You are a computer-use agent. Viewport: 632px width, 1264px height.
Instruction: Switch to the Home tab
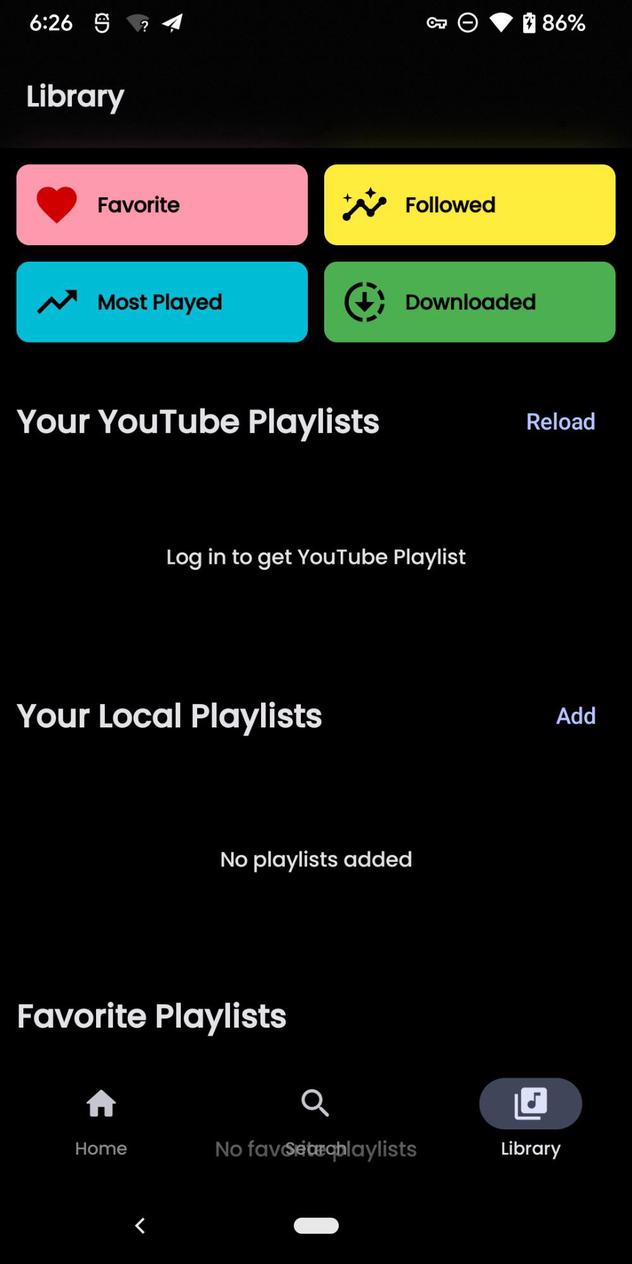(101, 1122)
